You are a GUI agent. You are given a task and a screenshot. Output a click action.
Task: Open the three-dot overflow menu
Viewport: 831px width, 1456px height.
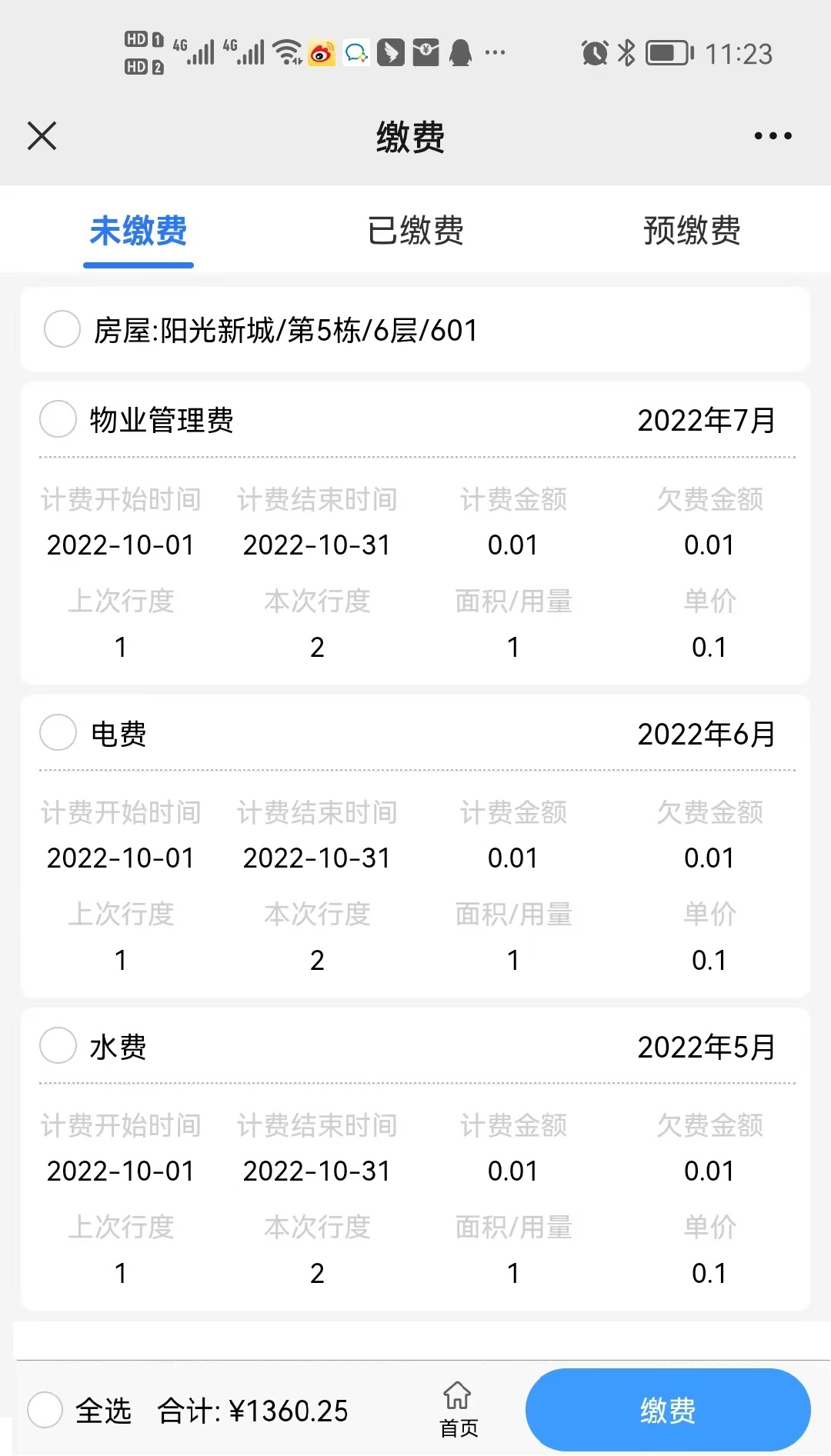point(773,136)
